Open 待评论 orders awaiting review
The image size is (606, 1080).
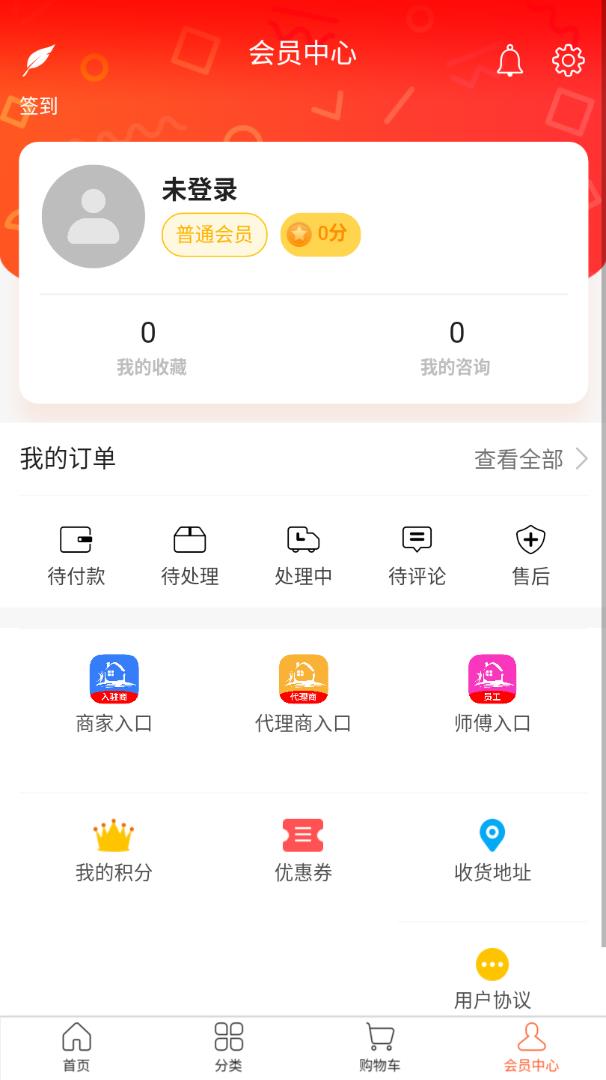[x=417, y=557]
